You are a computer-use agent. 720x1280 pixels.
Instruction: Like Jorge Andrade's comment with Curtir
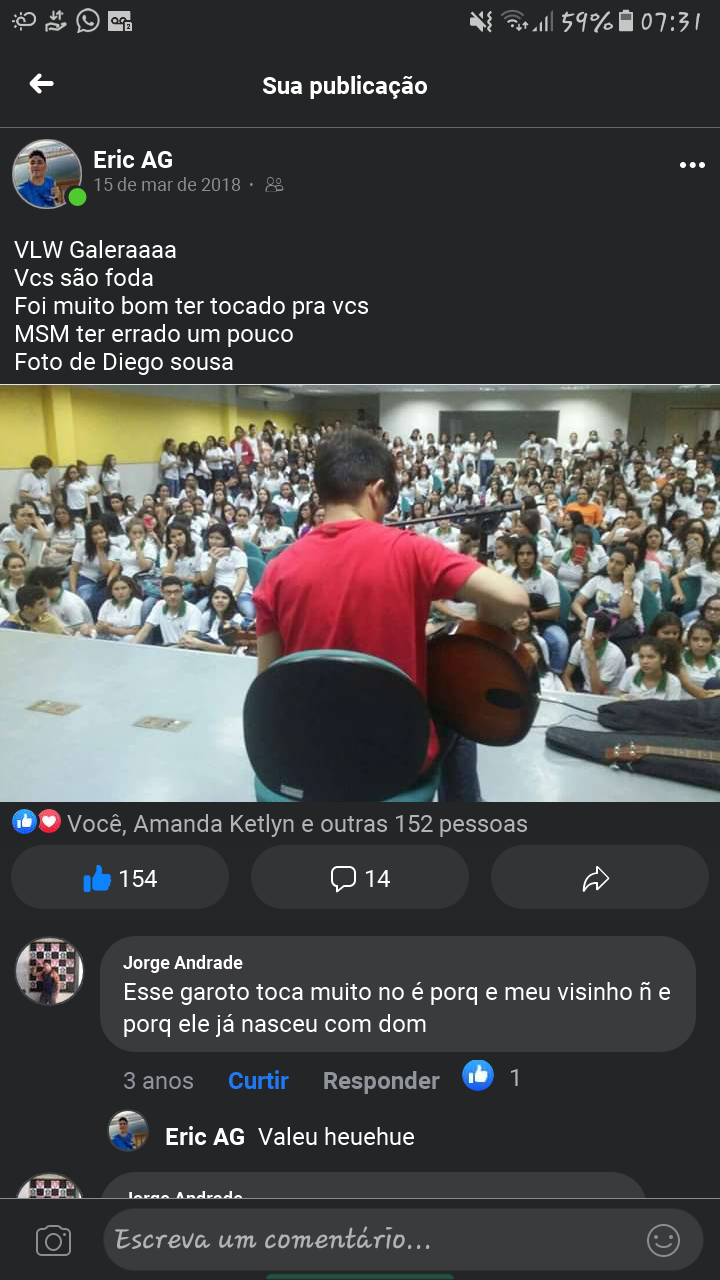(258, 1080)
